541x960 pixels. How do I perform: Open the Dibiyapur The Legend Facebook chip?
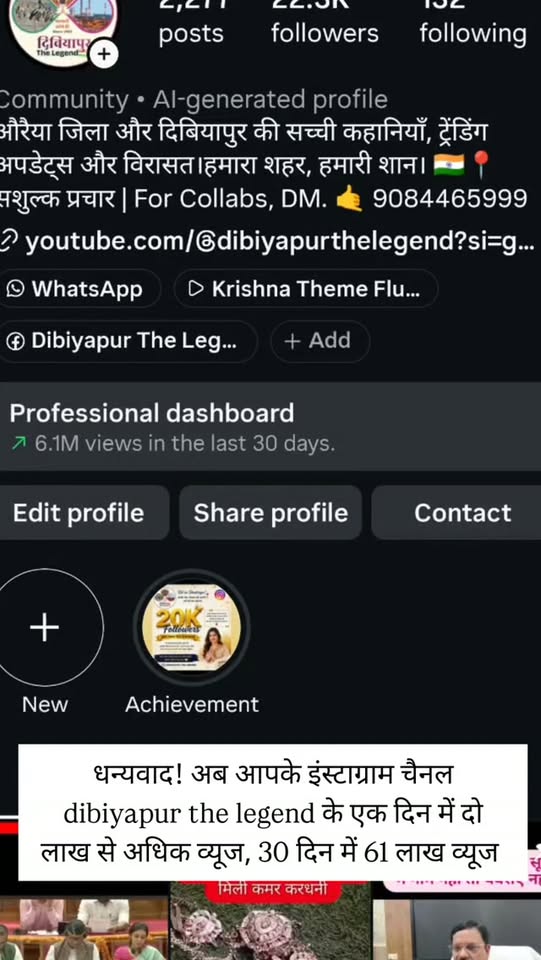tap(128, 340)
